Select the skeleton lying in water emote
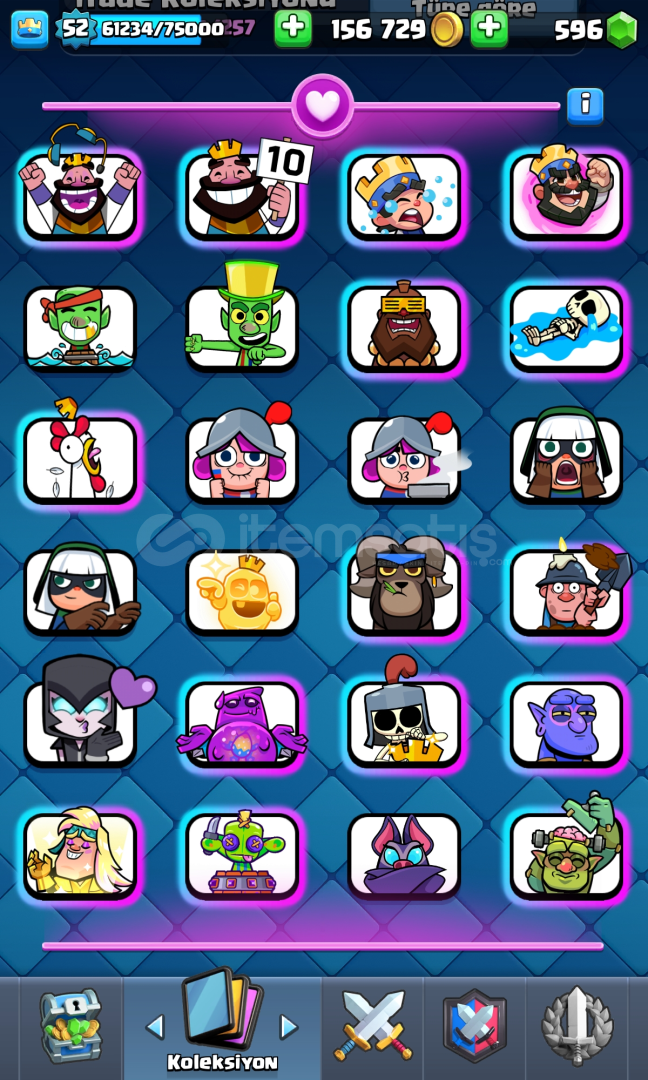648x1080 pixels. click(x=567, y=328)
